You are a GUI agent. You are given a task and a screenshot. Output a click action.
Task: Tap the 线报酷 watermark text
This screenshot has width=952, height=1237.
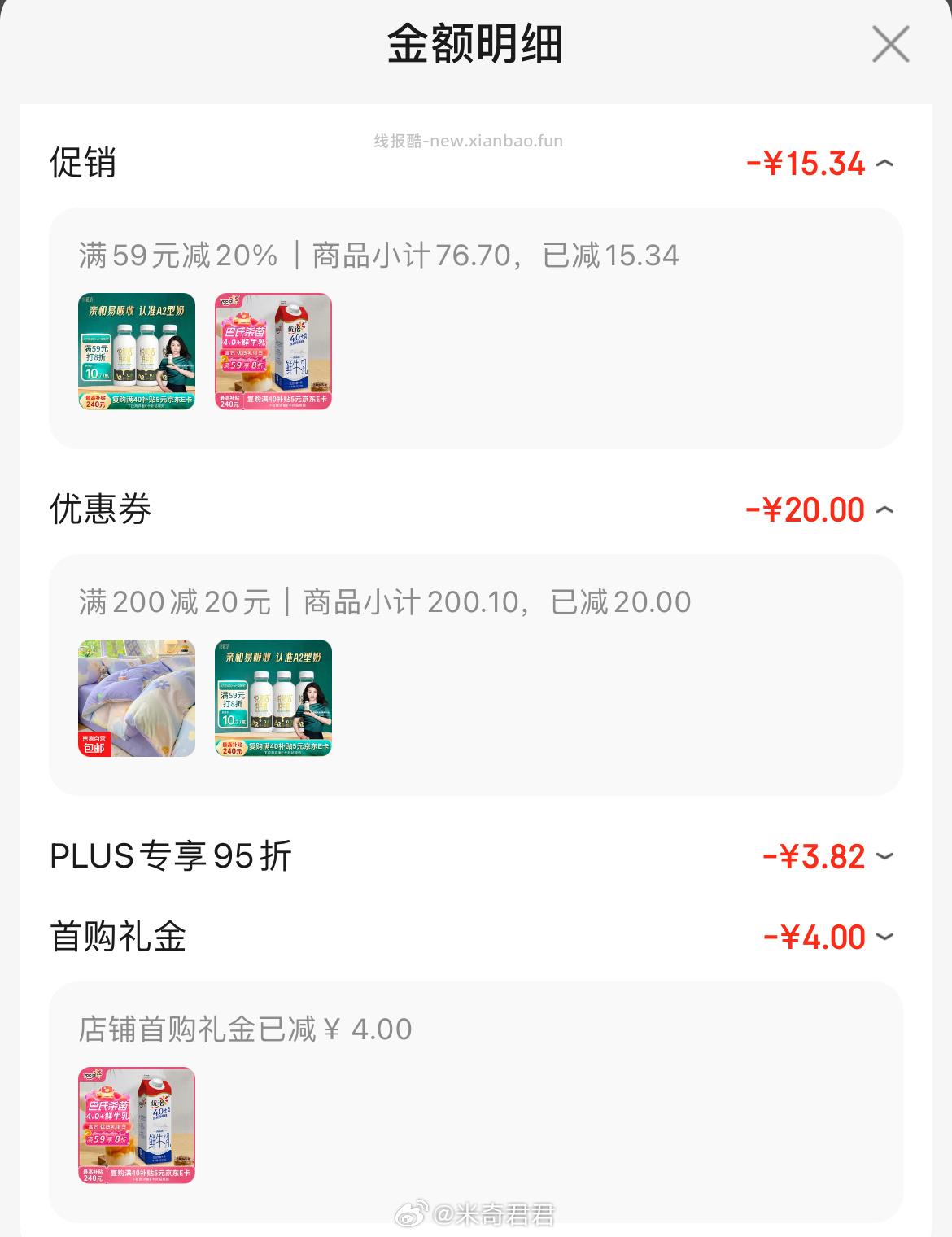coord(466,140)
